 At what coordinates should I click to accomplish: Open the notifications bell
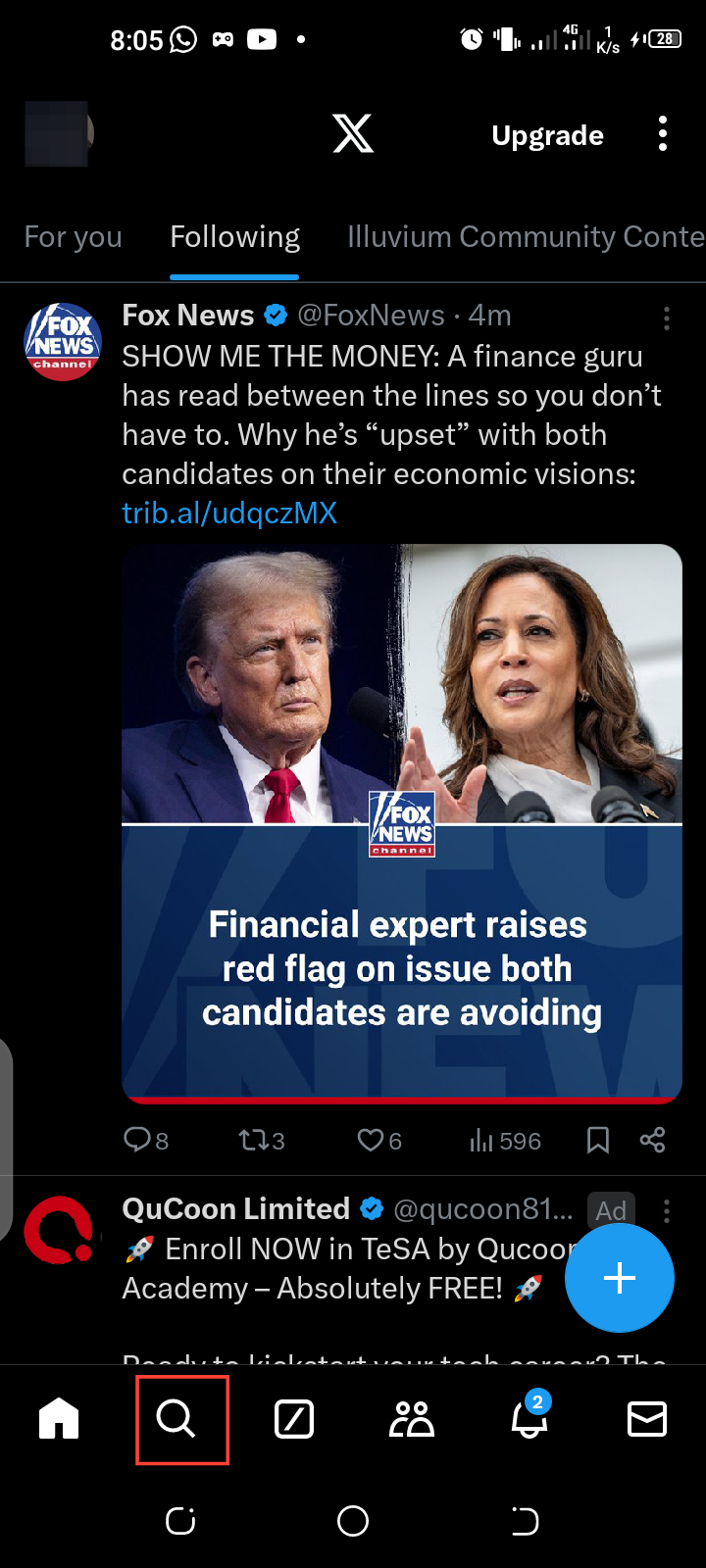coord(529,1419)
